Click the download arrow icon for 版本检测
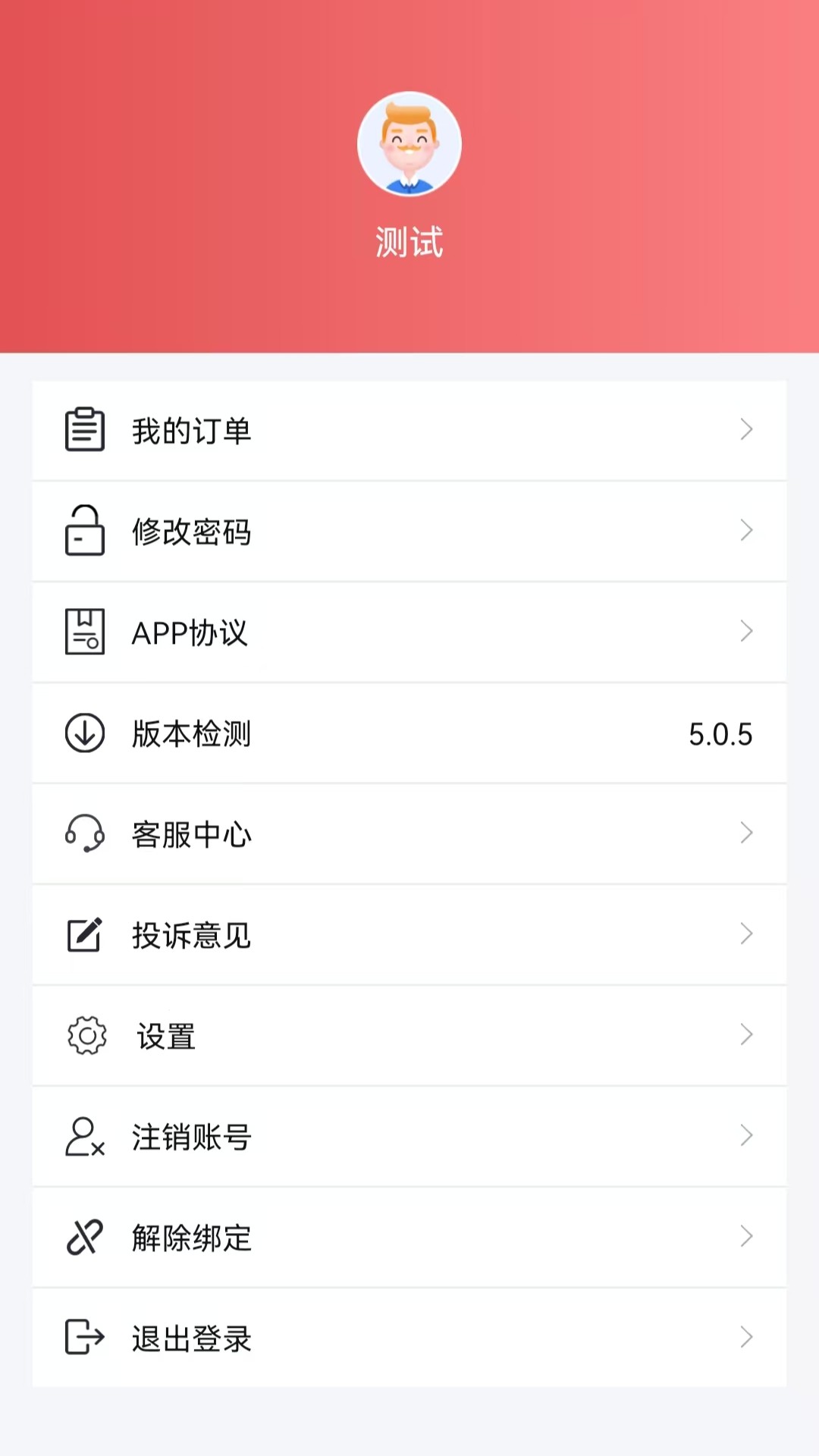 point(85,733)
